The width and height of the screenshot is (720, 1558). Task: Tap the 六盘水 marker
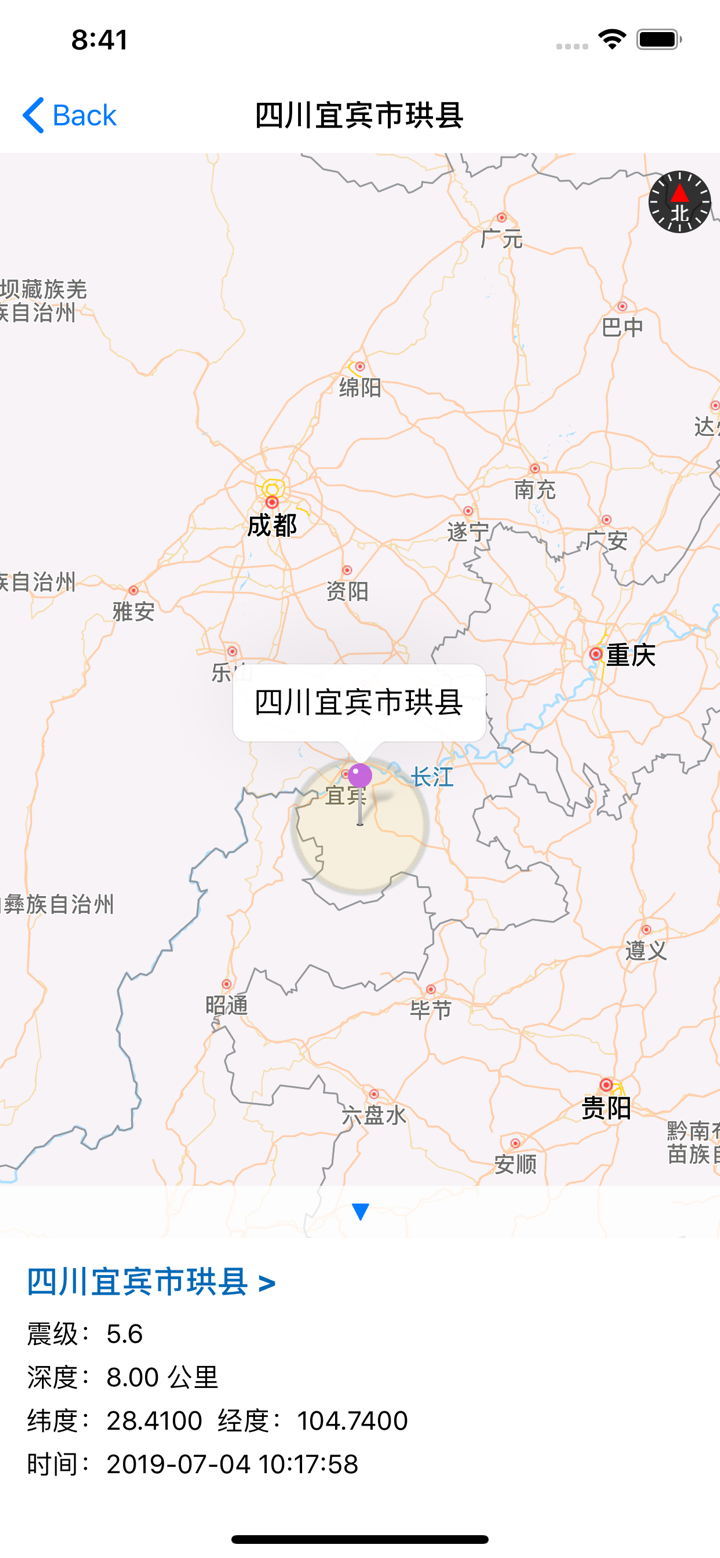tap(375, 1093)
